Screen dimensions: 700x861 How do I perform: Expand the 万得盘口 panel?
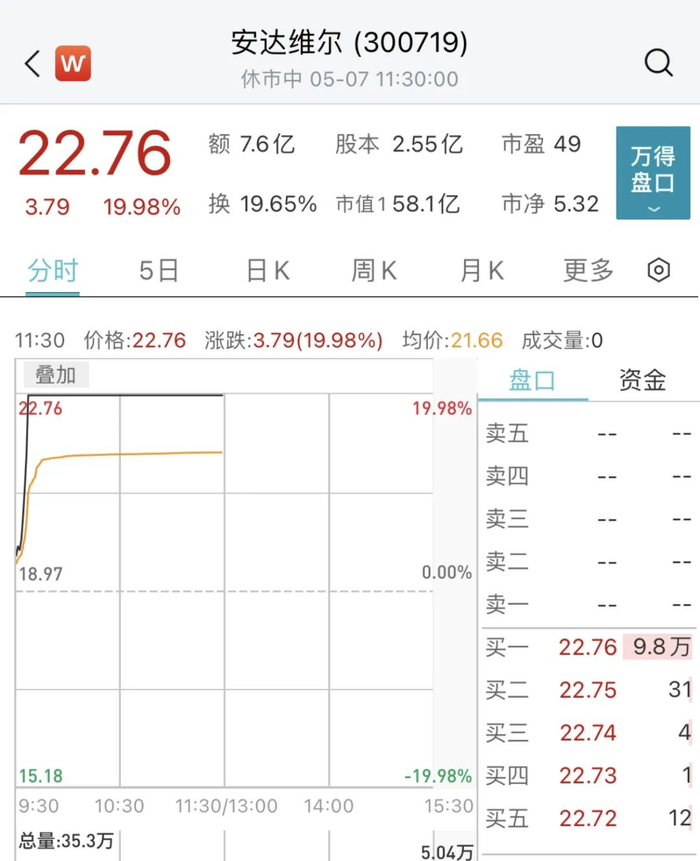653,173
